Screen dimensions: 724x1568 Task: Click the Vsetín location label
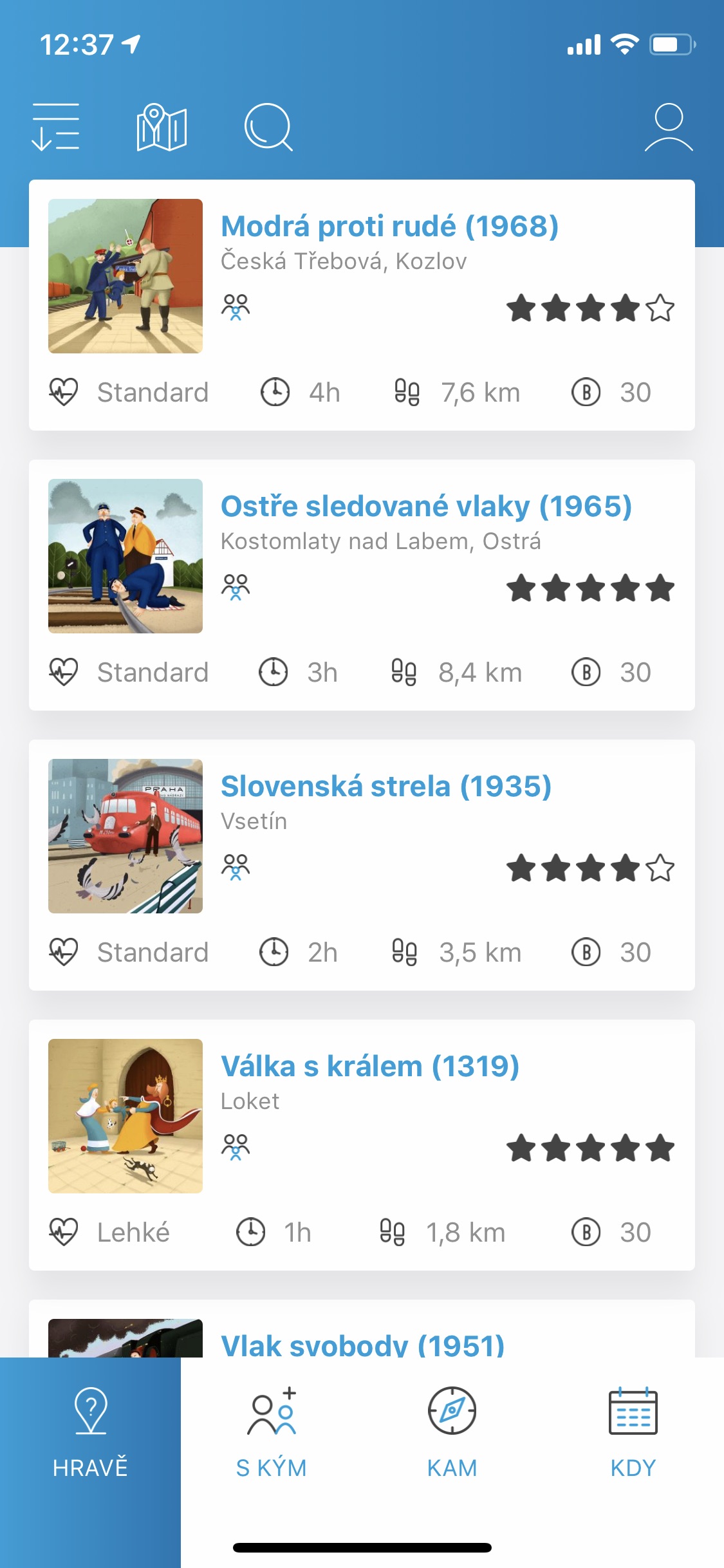click(253, 820)
